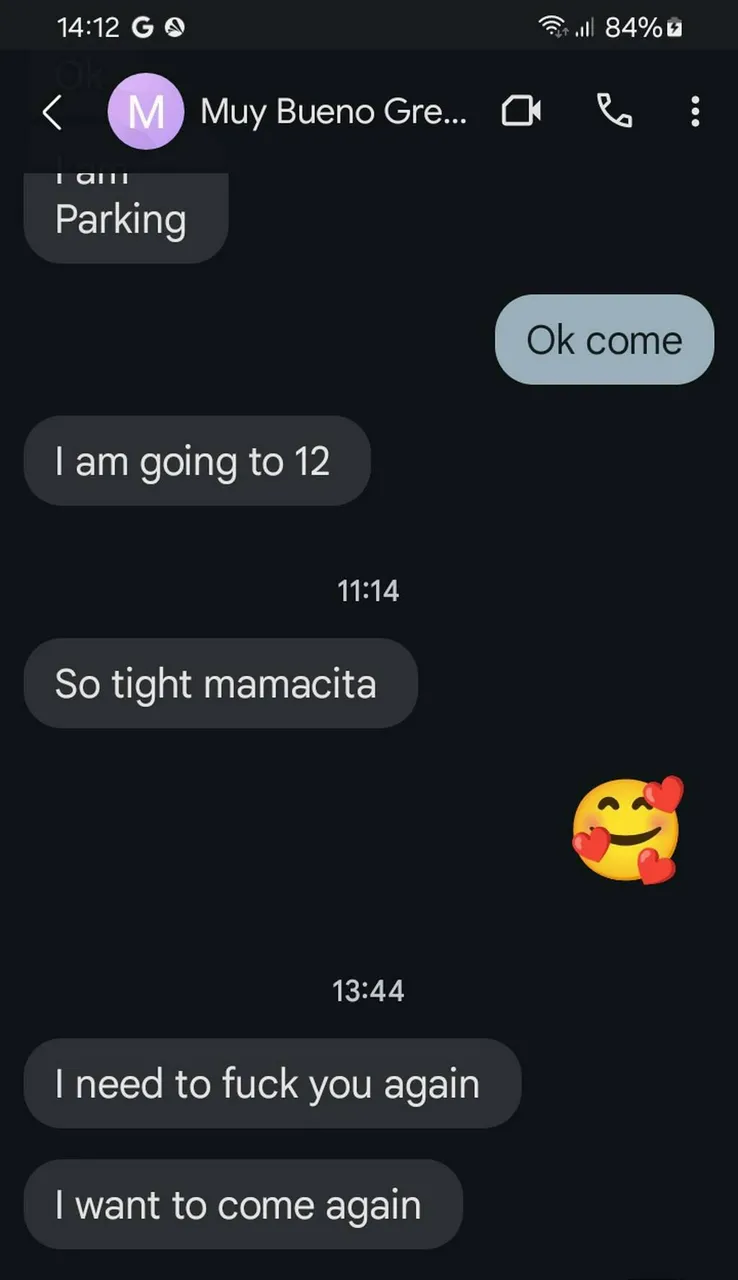Open the contact avatar with letter M
The height and width of the screenshot is (1280, 738).
[145, 112]
